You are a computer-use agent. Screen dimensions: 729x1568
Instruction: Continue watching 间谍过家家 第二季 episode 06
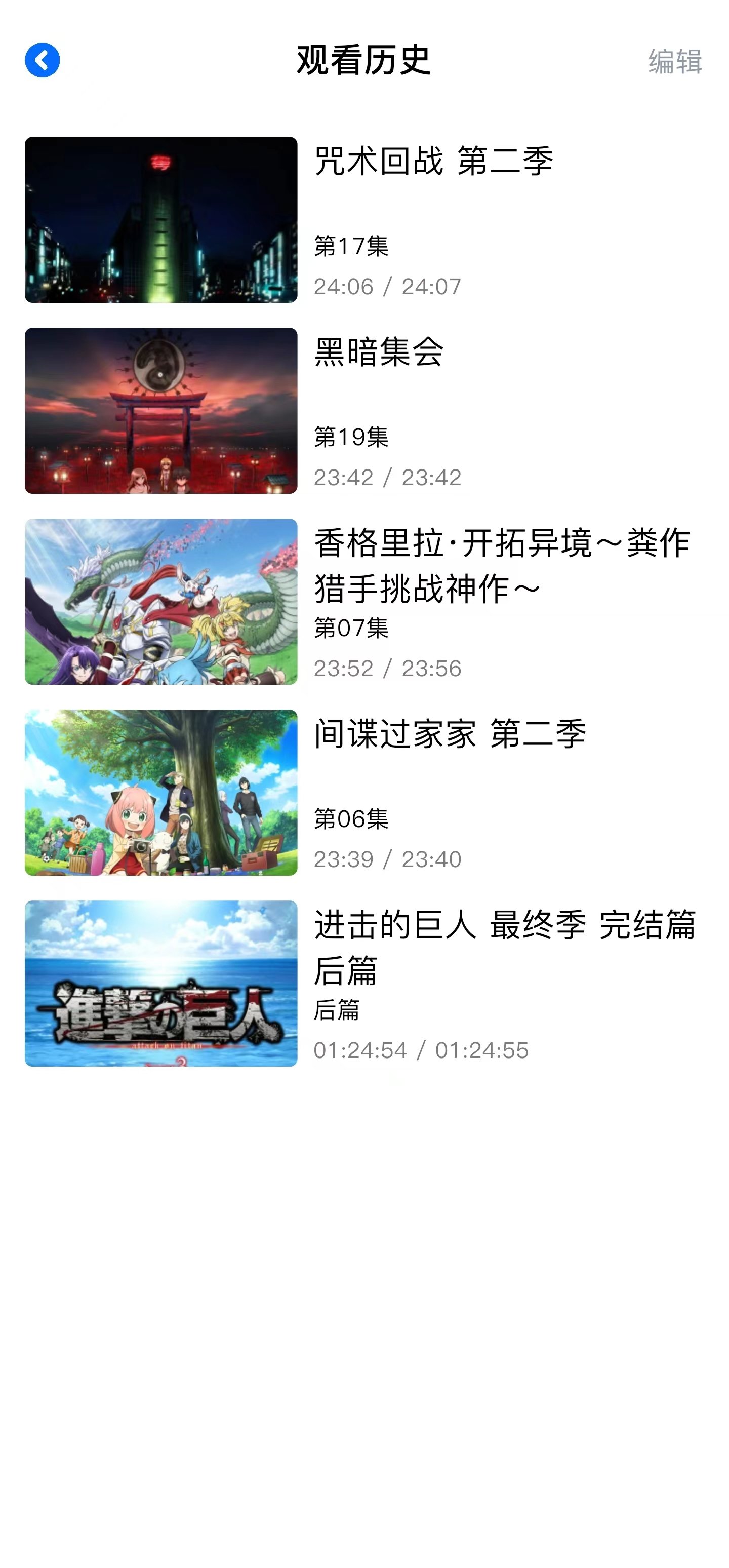pos(364,793)
